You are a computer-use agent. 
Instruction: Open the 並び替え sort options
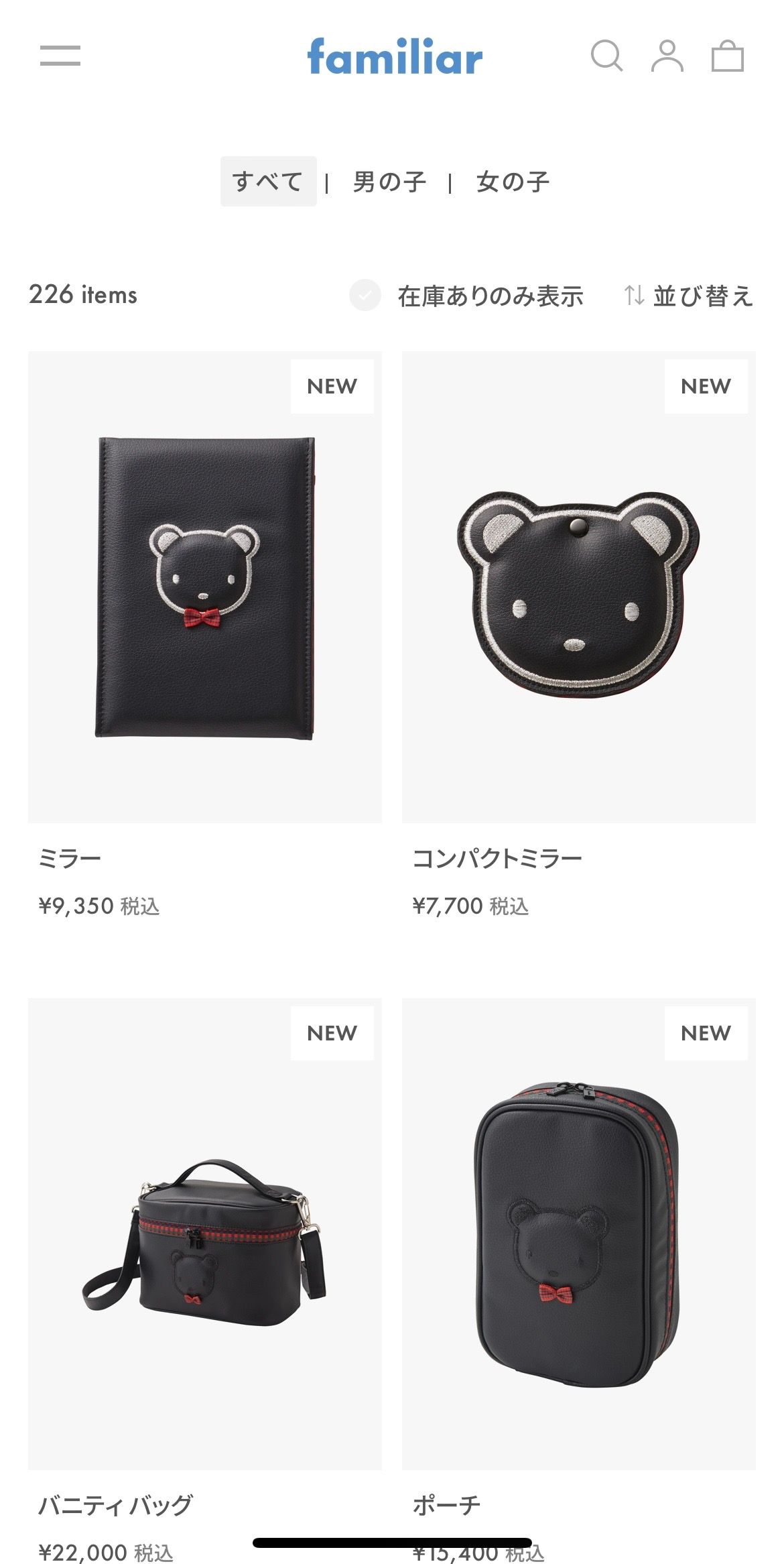[x=688, y=296]
